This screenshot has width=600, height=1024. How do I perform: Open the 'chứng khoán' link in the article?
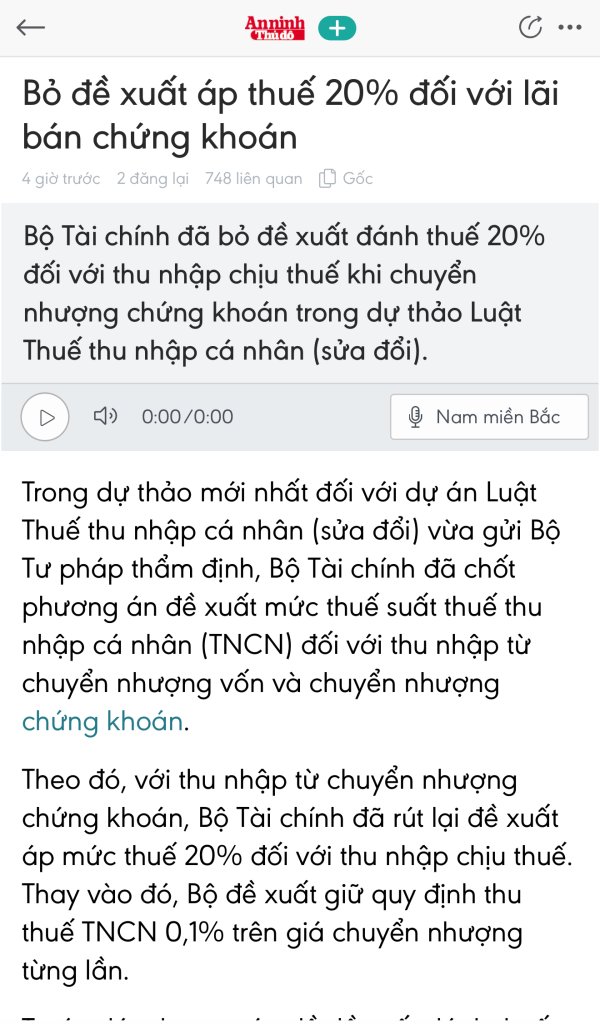(x=103, y=721)
